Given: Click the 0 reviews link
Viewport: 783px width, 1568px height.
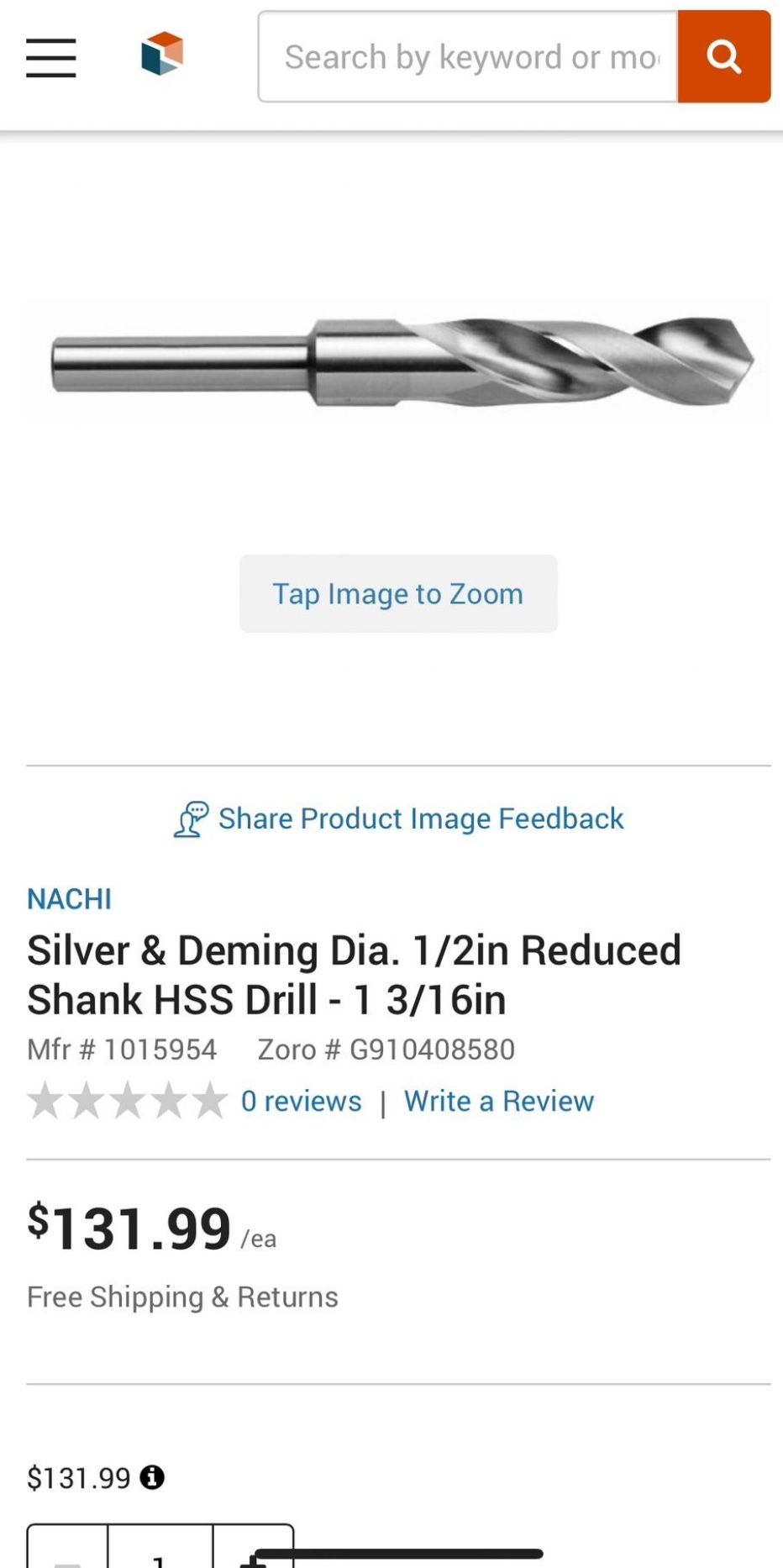Looking at the screenshot, I should (301, 1100).
